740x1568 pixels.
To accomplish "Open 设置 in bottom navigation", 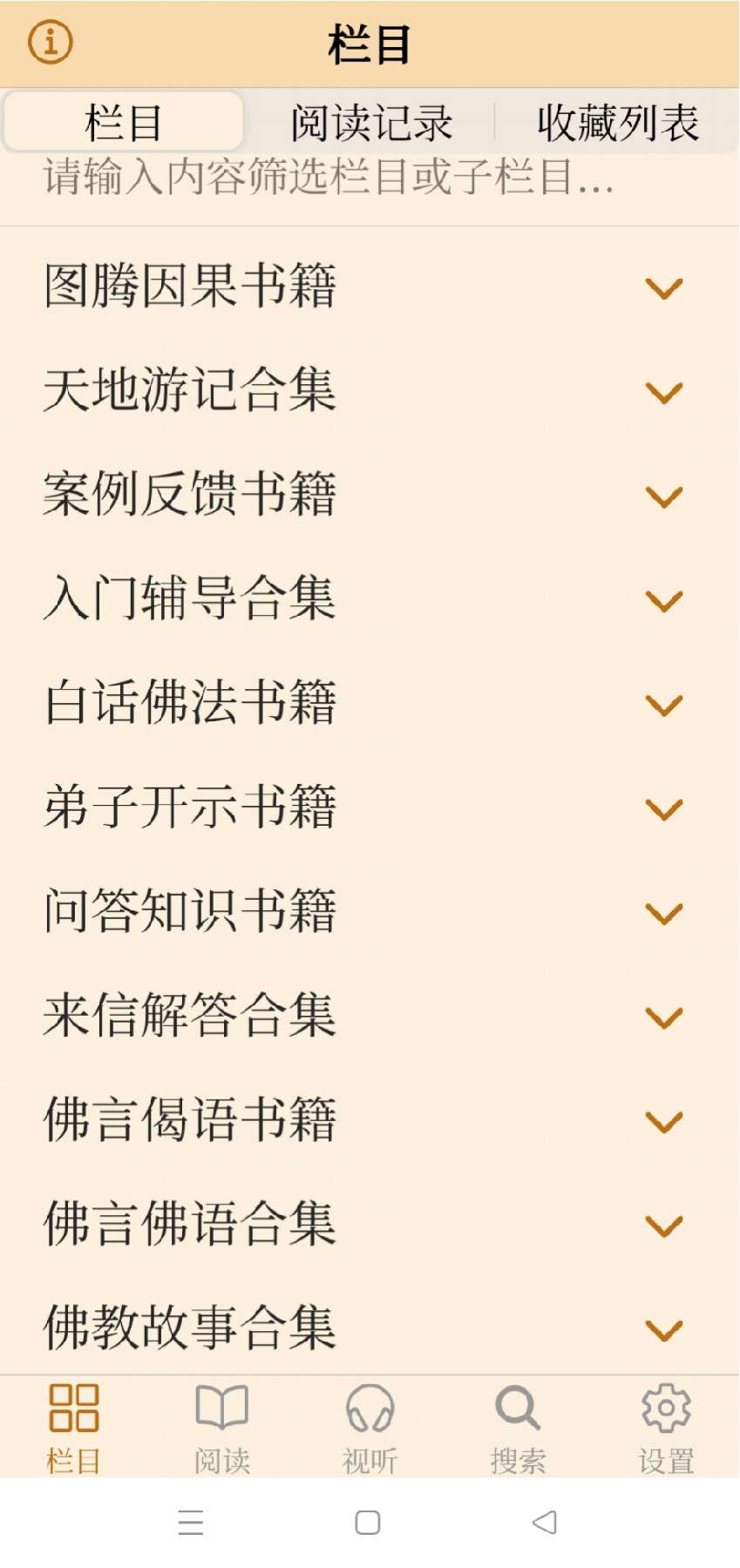I will (x=666, y=1428).
